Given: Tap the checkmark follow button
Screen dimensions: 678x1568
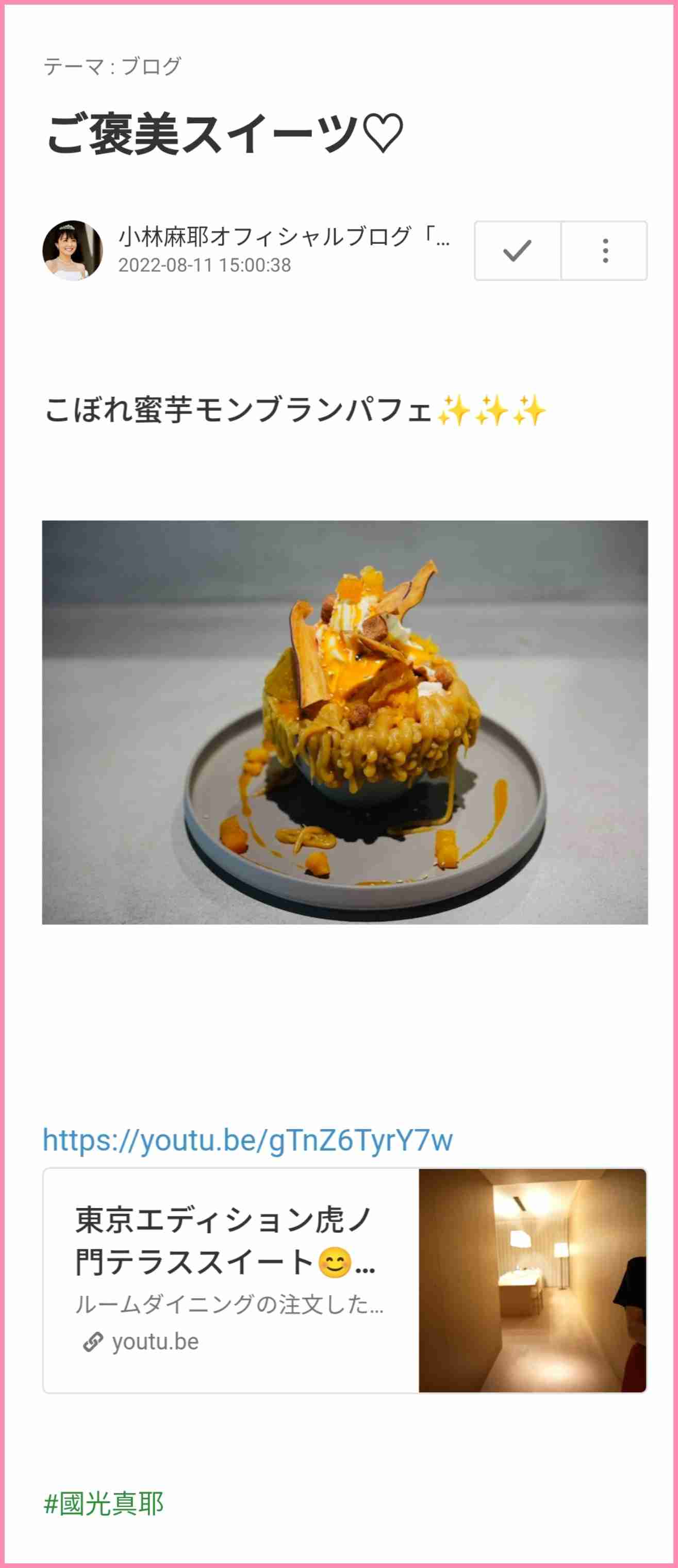Looking at the screenshot, I should (517, 251).
